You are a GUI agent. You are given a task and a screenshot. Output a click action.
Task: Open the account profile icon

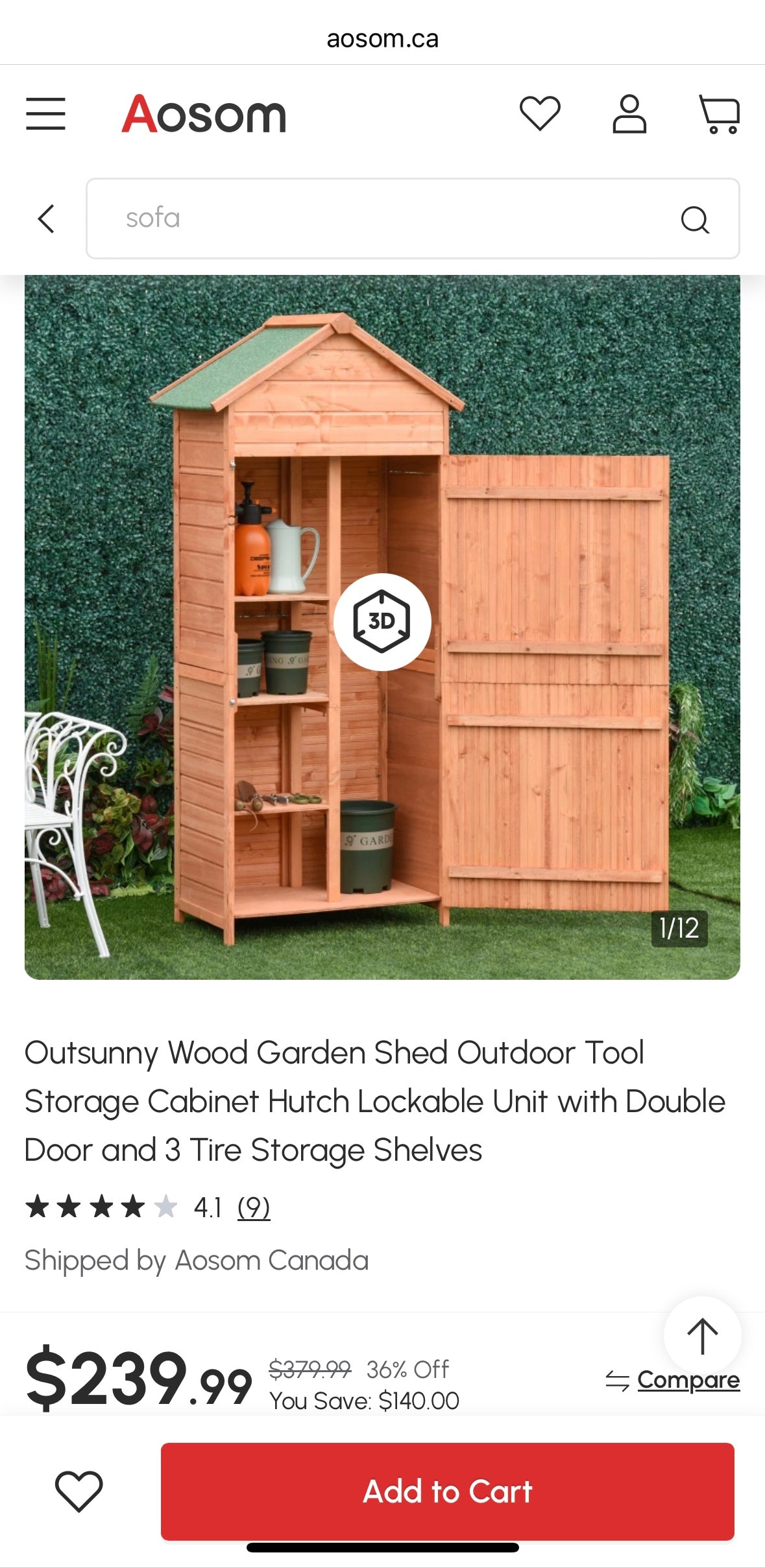pyautogui.click(x=629, y=114)
